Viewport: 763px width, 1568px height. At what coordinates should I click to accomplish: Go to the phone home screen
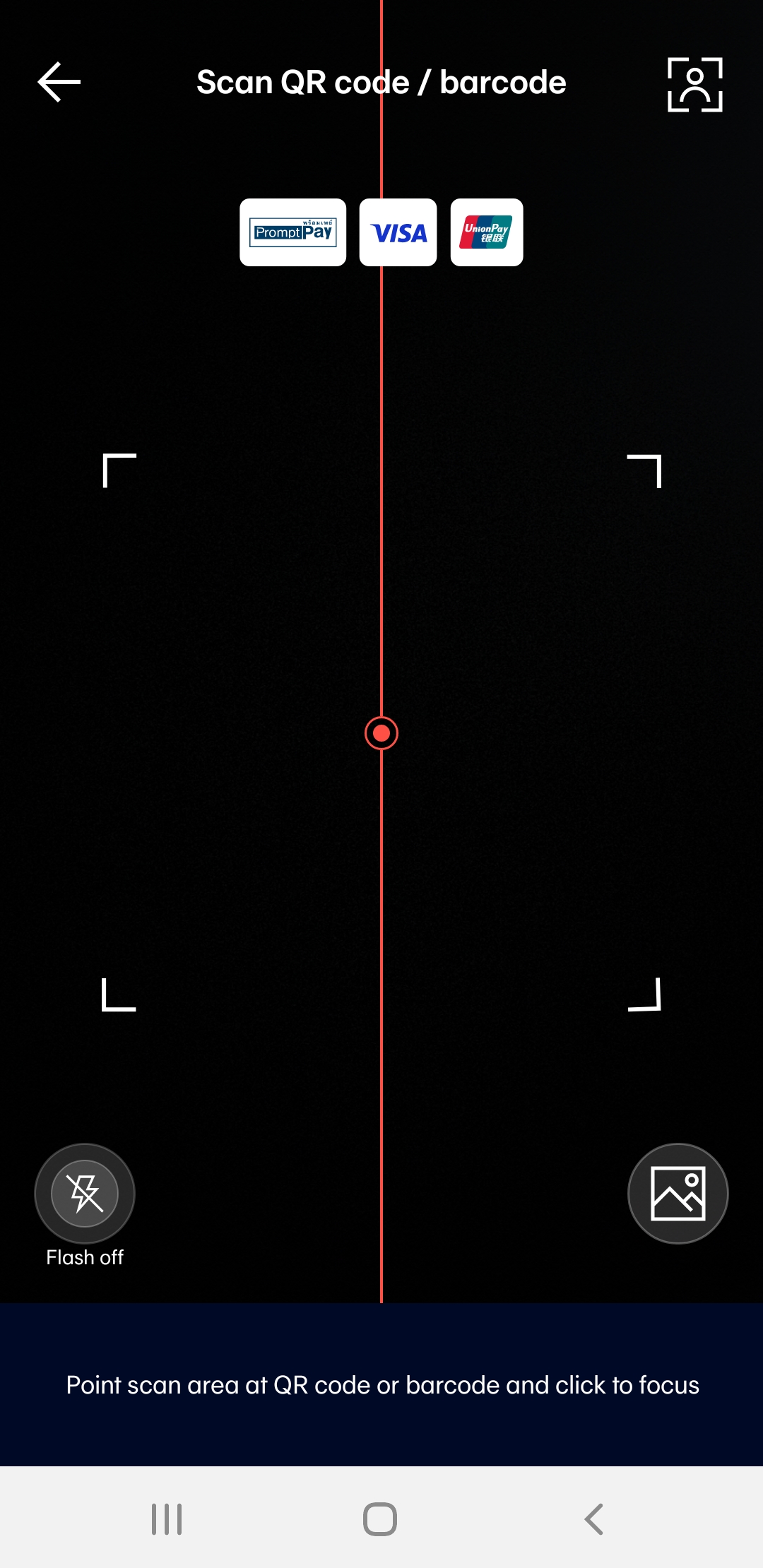[x=380, y=1519]
